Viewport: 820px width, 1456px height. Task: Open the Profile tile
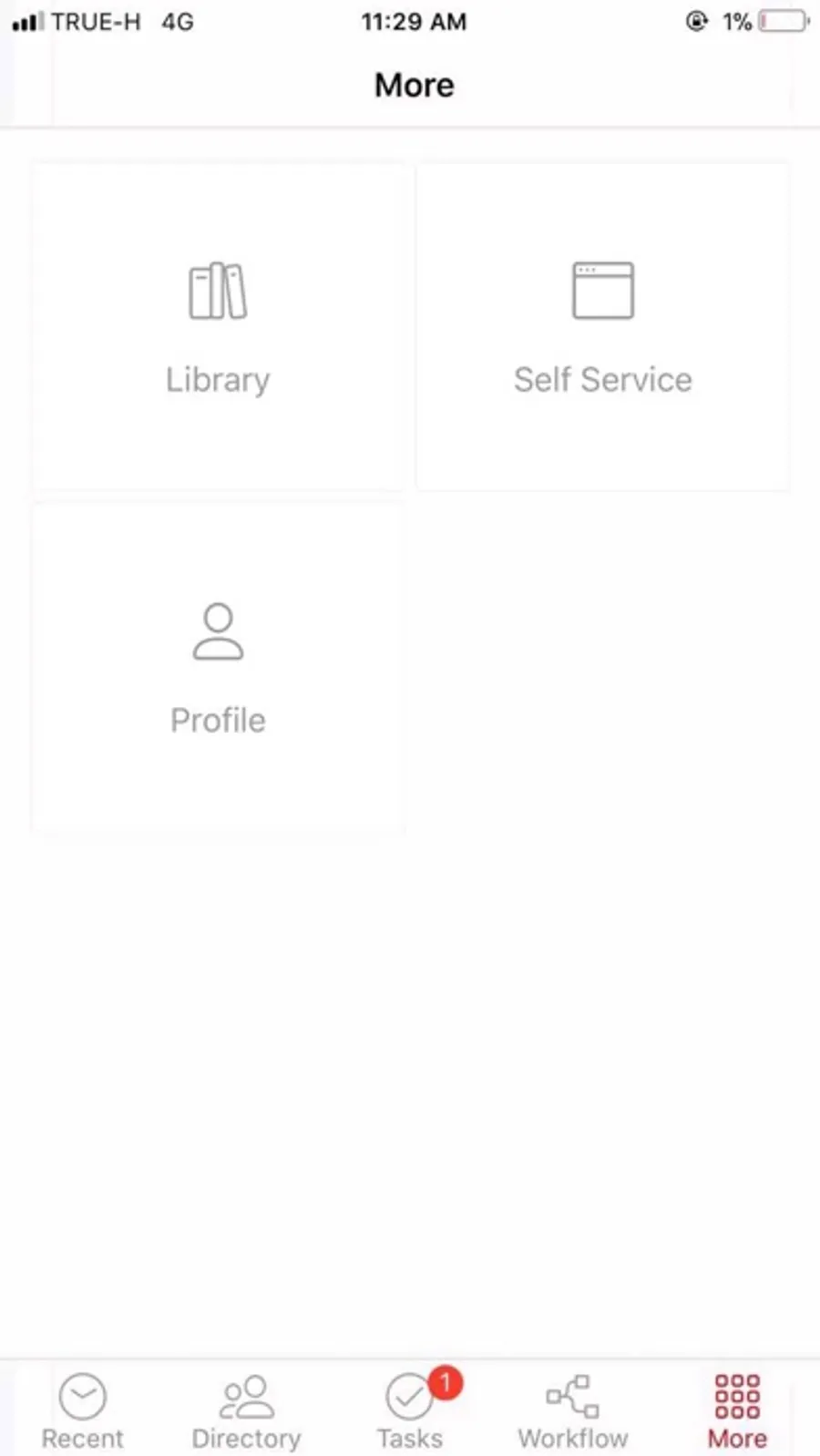(218, 668)
